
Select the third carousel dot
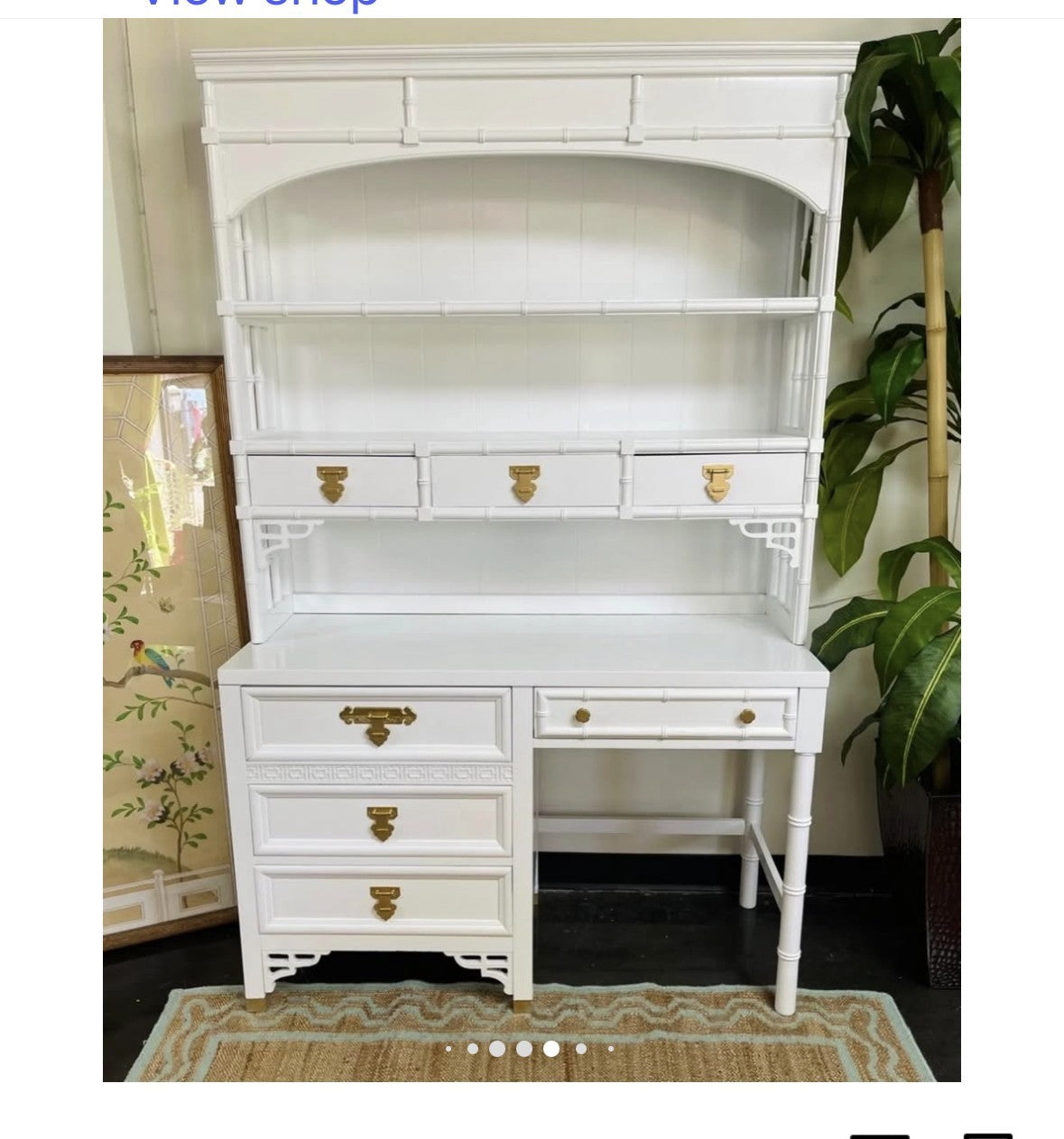click(497, 1049)
